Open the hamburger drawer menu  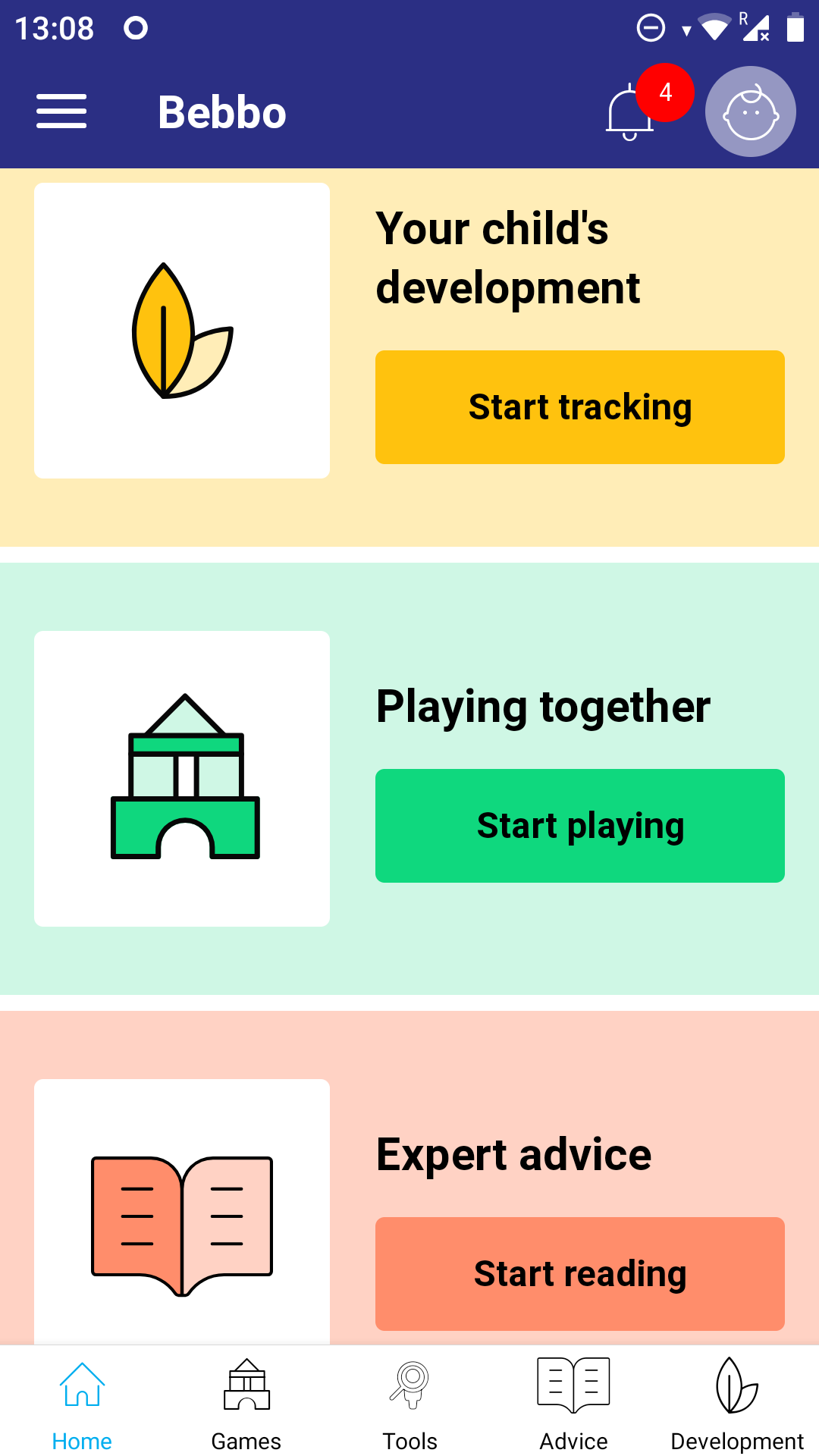coord(61,111)
